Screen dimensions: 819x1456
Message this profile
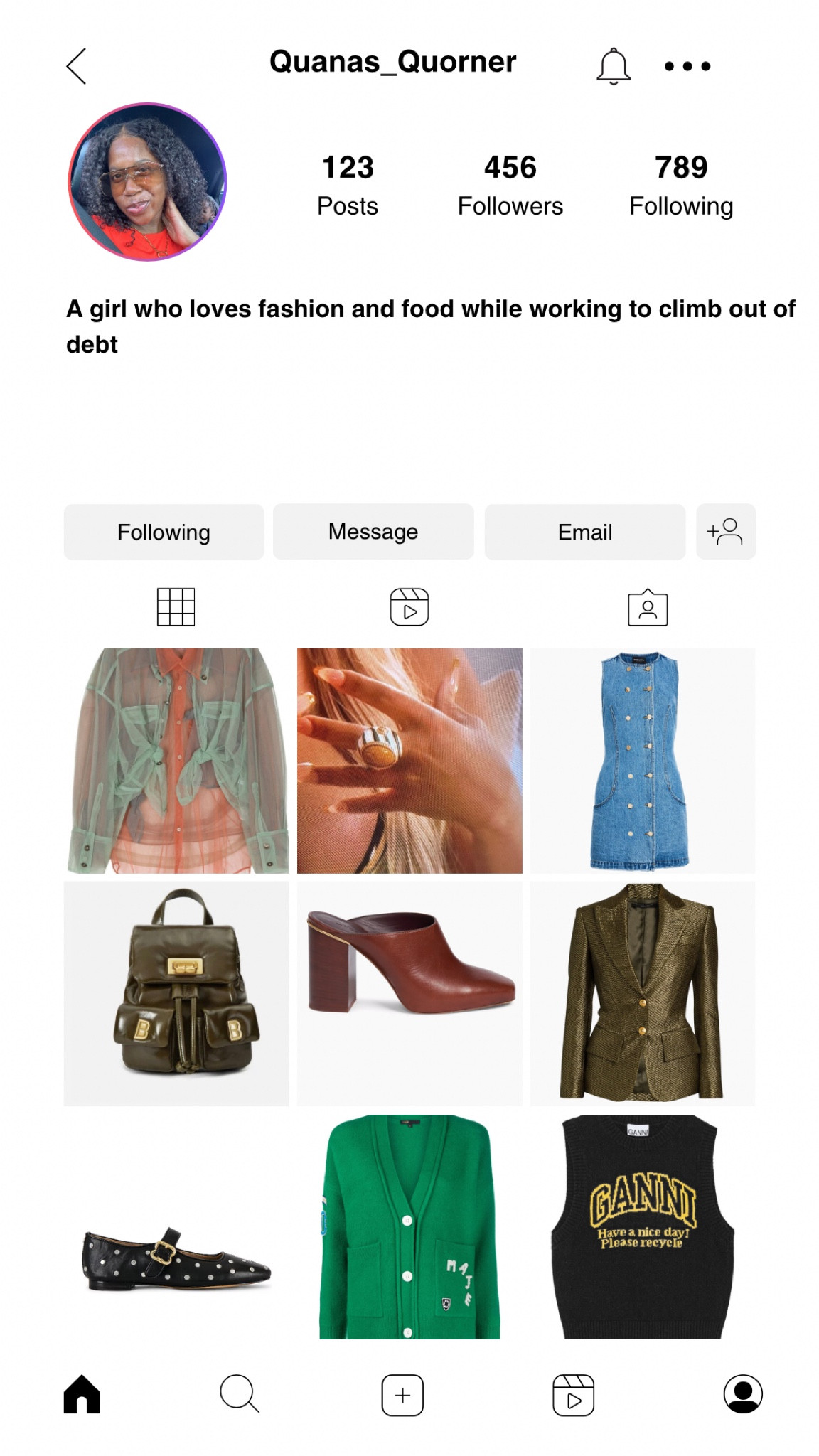coord(373,532)
